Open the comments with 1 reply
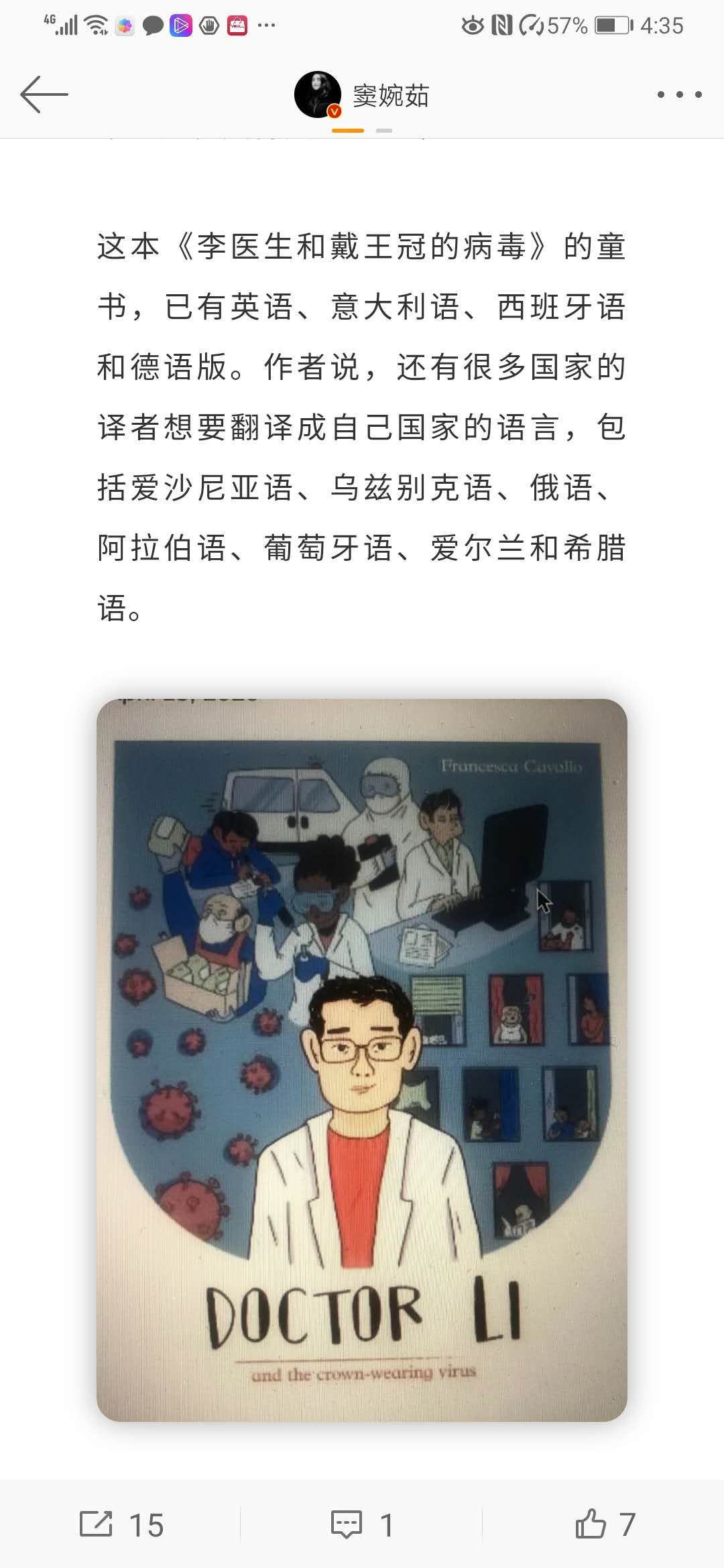This screenshot has width=724, height=1568. [362, 1524]
